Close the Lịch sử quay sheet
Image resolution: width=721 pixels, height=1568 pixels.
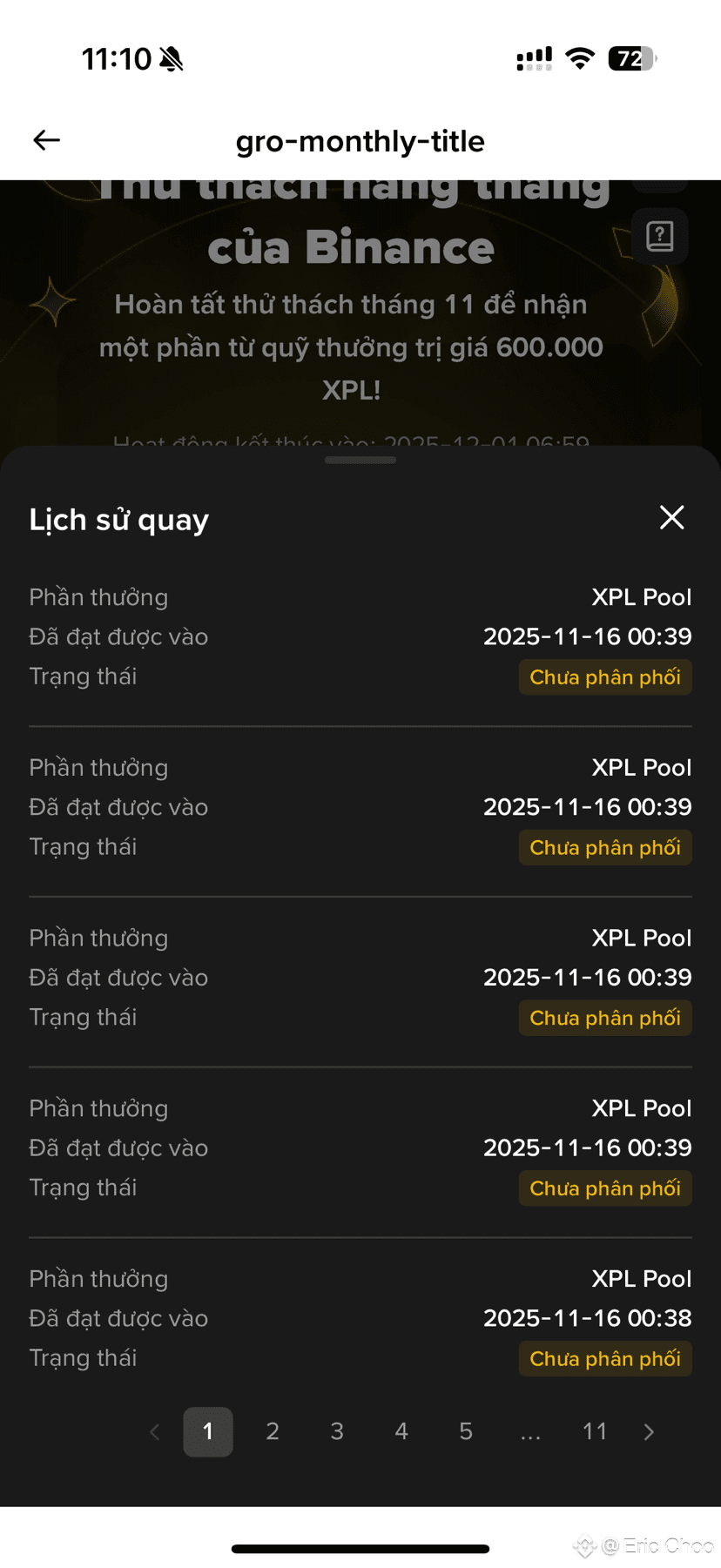coord(671,518)
